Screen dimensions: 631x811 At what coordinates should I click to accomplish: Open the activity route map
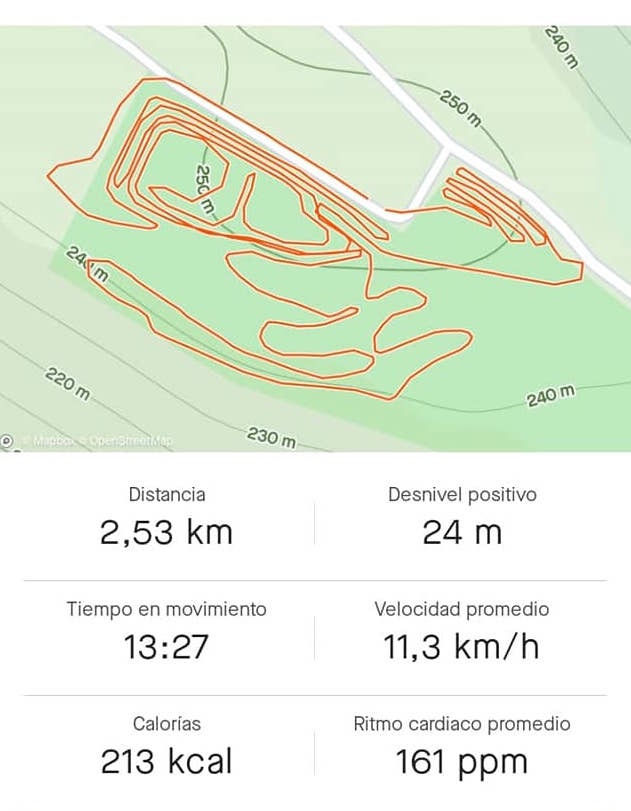(x=315, y=240)
